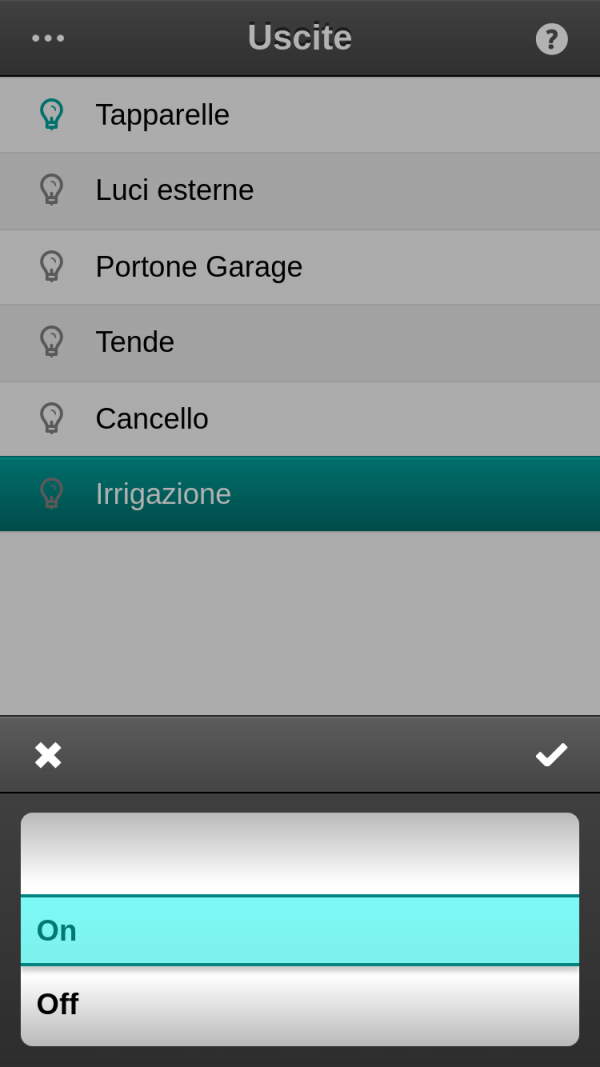Select the Tapparelle output
This screenshot has width=600, height=1067.
pyautogui.click(x=300, y=115)
